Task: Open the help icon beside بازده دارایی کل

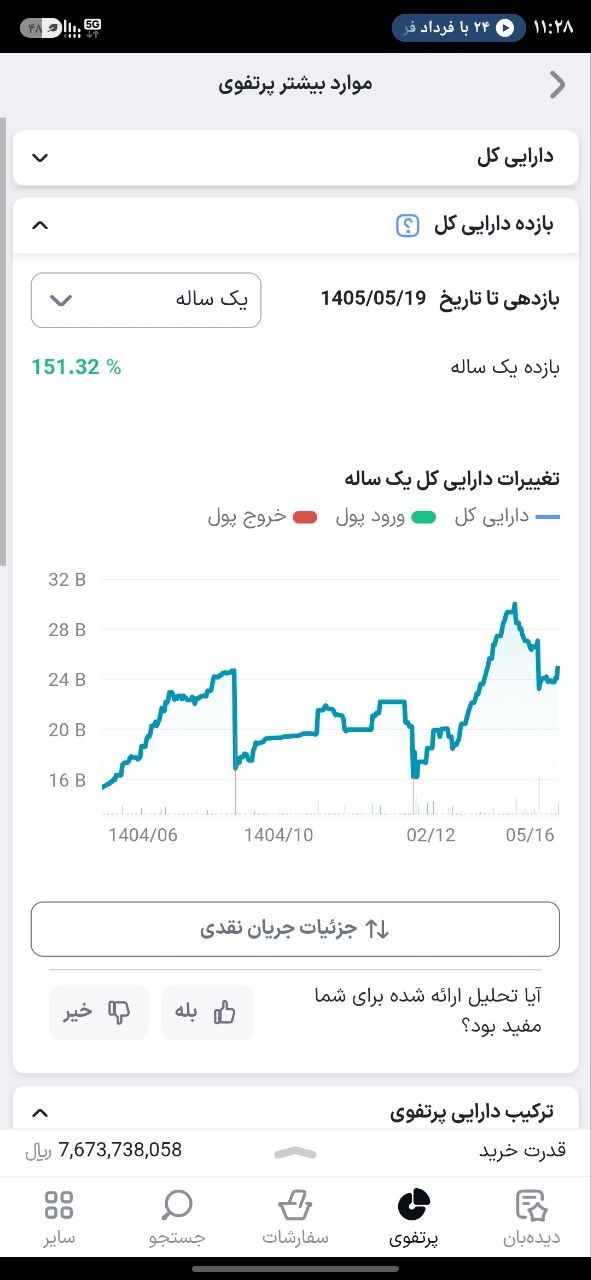Action: pyautogui.click(x=408, y=225)
